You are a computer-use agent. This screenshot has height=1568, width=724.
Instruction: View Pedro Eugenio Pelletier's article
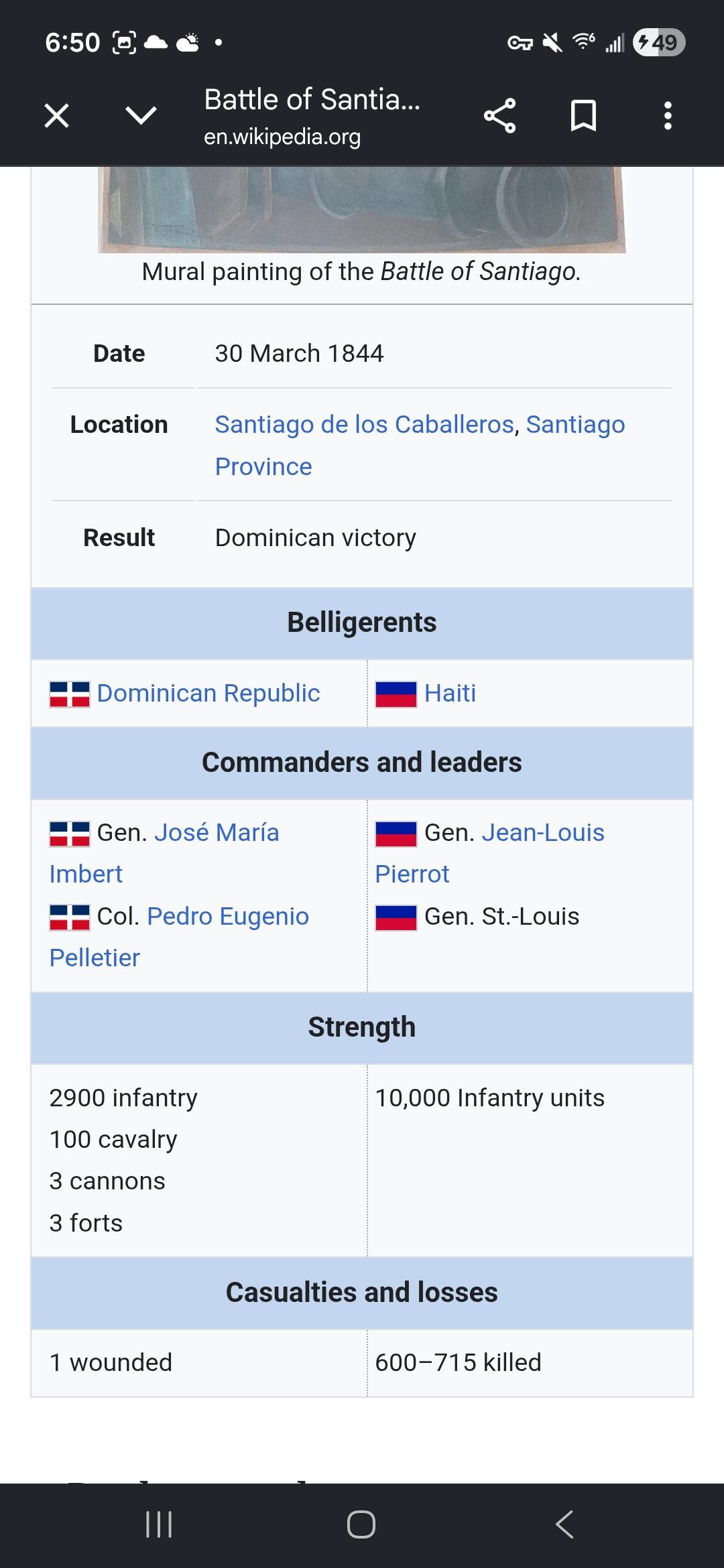point(179,937)
